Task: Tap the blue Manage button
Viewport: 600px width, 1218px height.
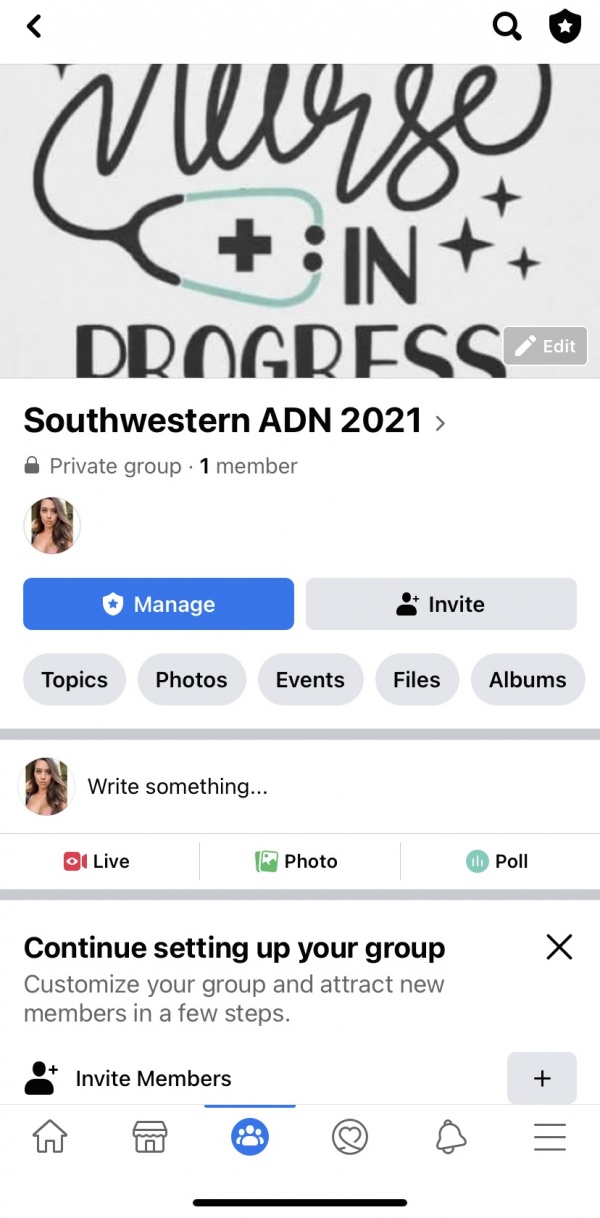Action: pyautogui.click(x=158, y=604)
